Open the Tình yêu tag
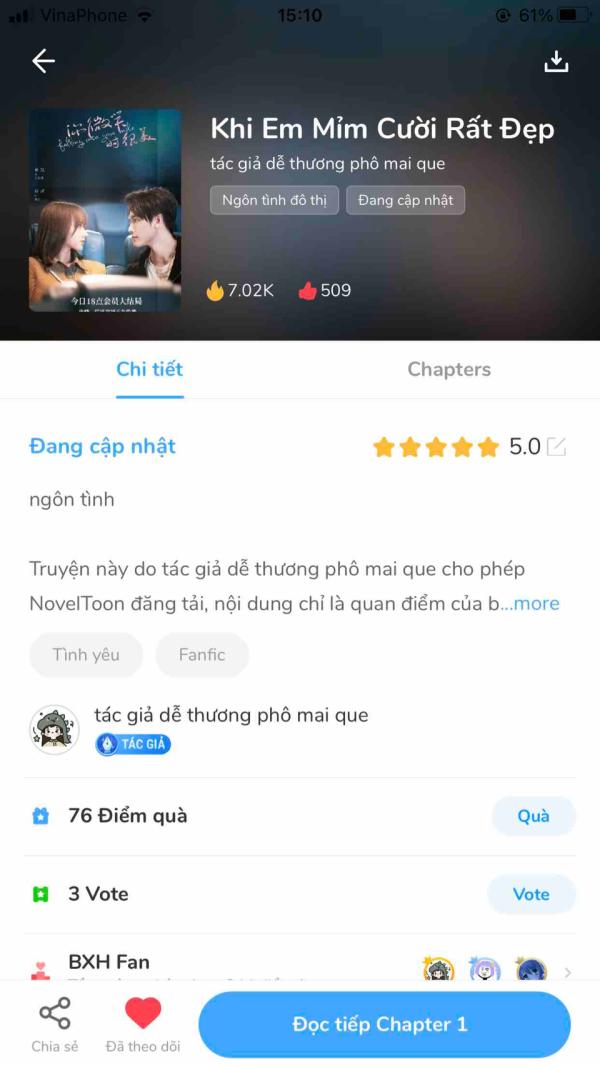The width and height of the screenshot is (600, 1067). [x=86, y=655]
